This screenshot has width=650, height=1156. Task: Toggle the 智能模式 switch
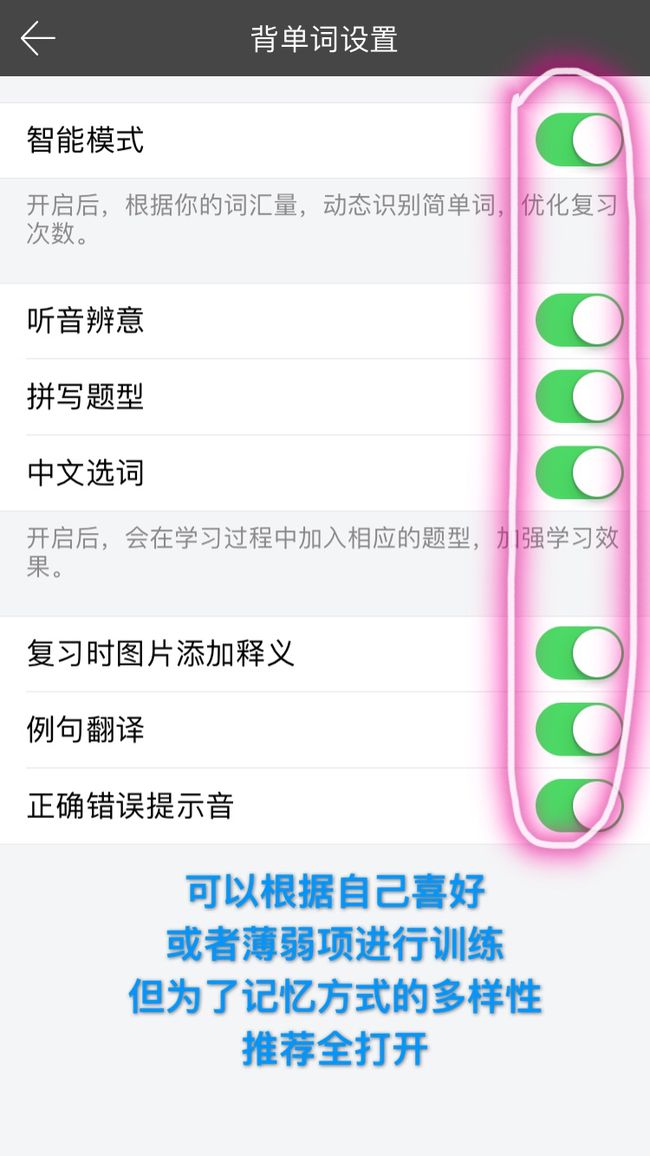point(579,139)
